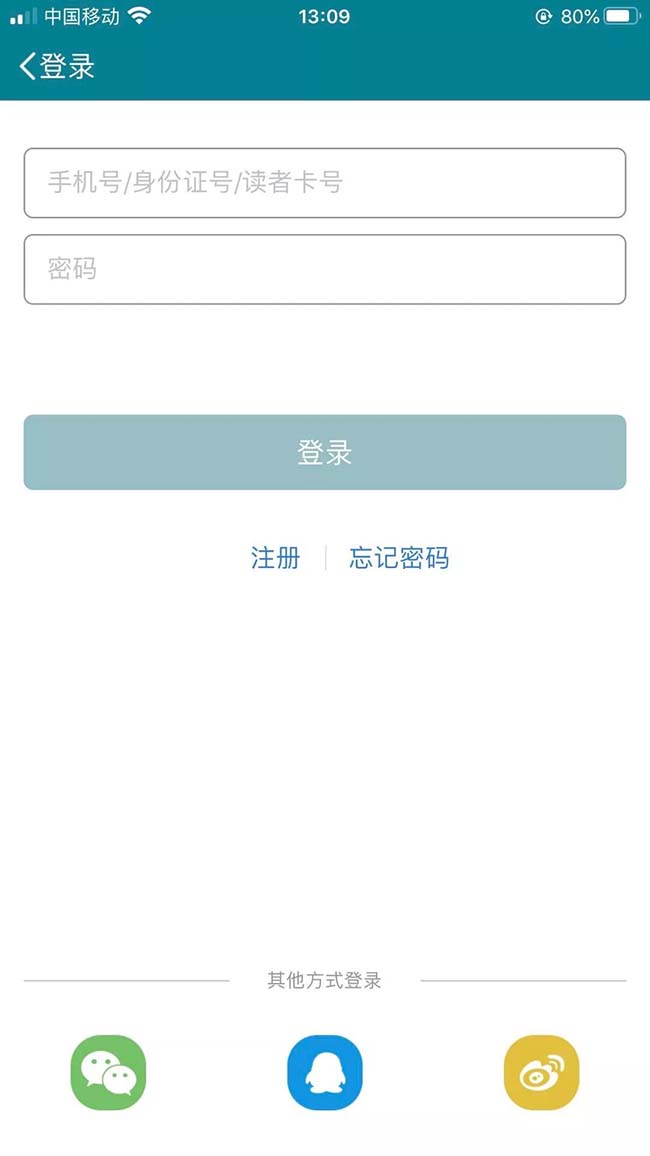Go back using the arrow beside 登录

pos(28,67)
